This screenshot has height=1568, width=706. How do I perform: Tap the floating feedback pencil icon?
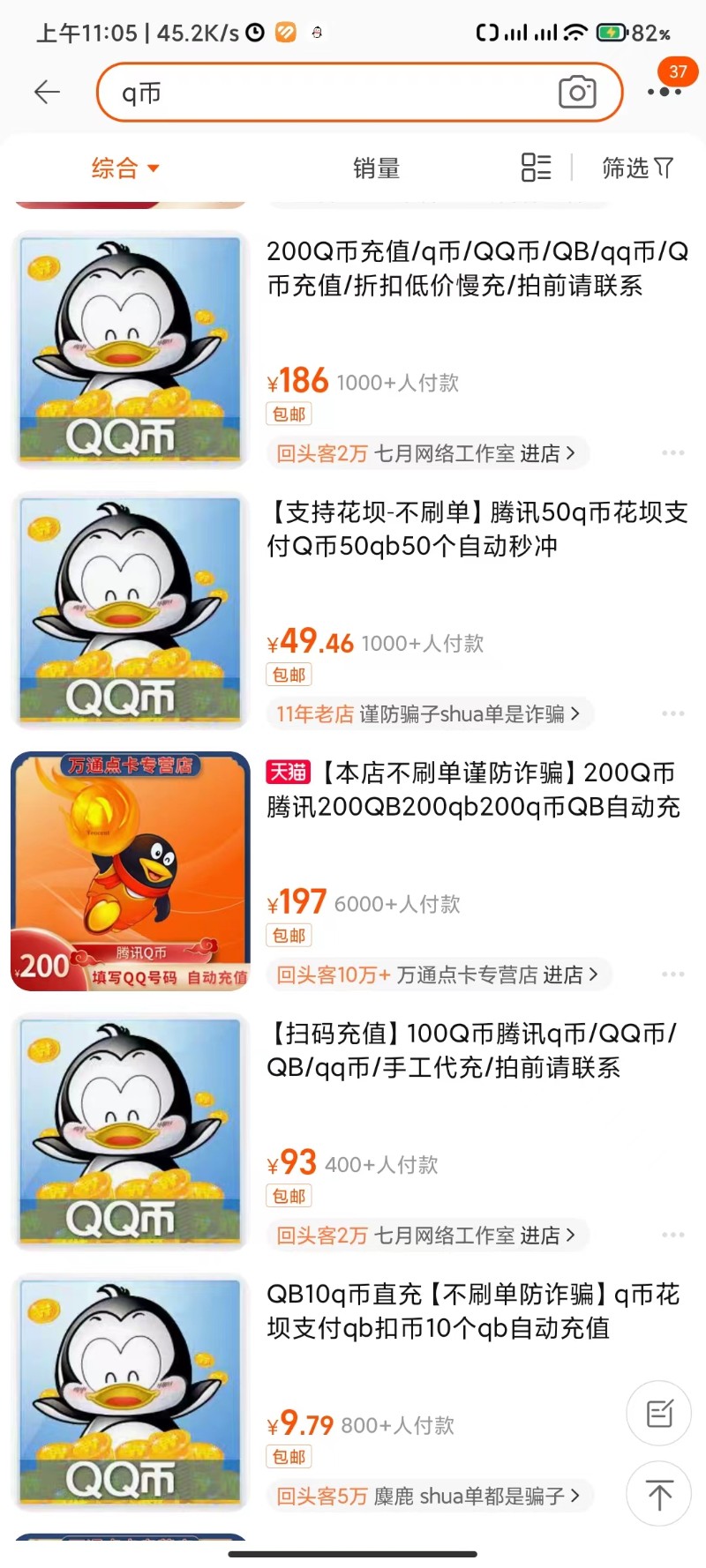(x=658, y=1412)
